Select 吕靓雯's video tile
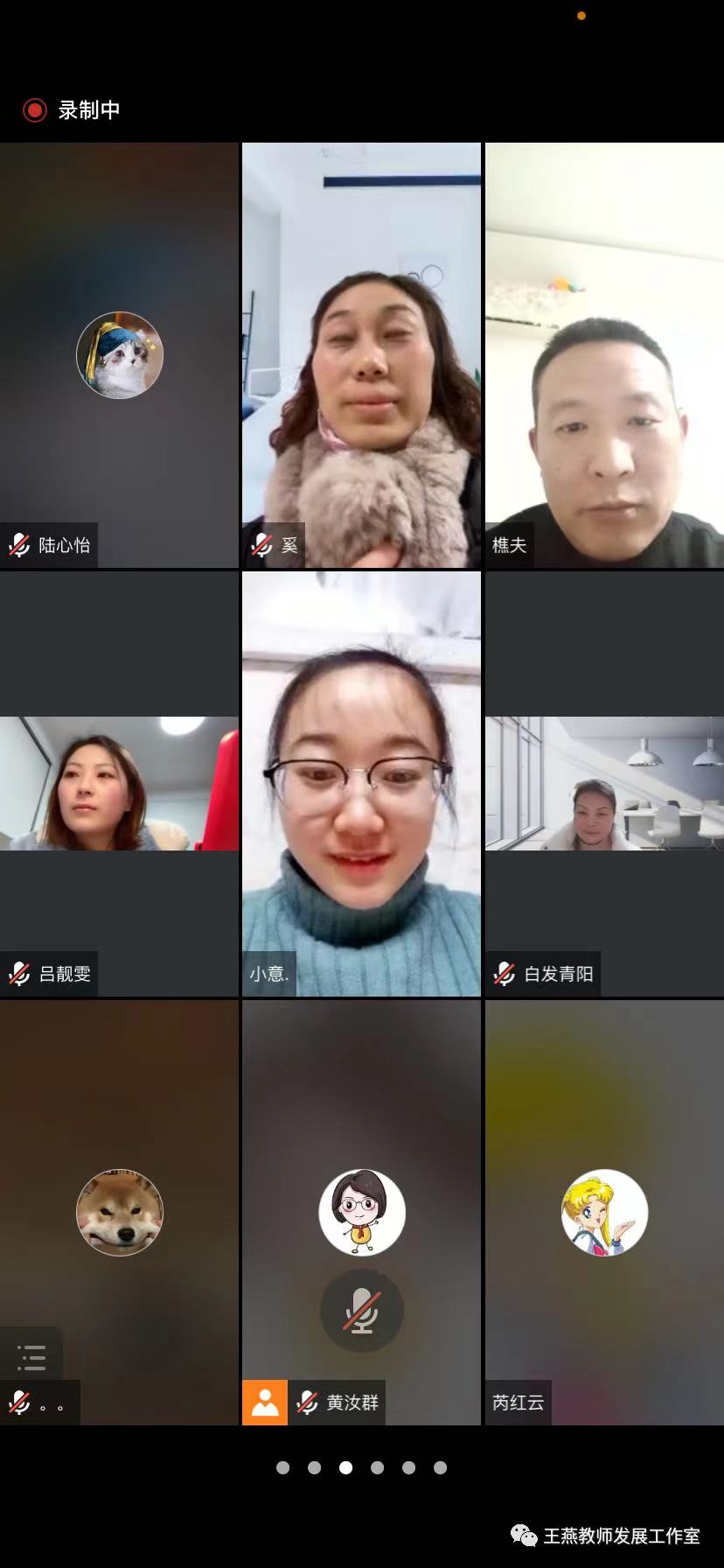The height and width of the screenshot is (1568, 724). [x=119, y=783]
